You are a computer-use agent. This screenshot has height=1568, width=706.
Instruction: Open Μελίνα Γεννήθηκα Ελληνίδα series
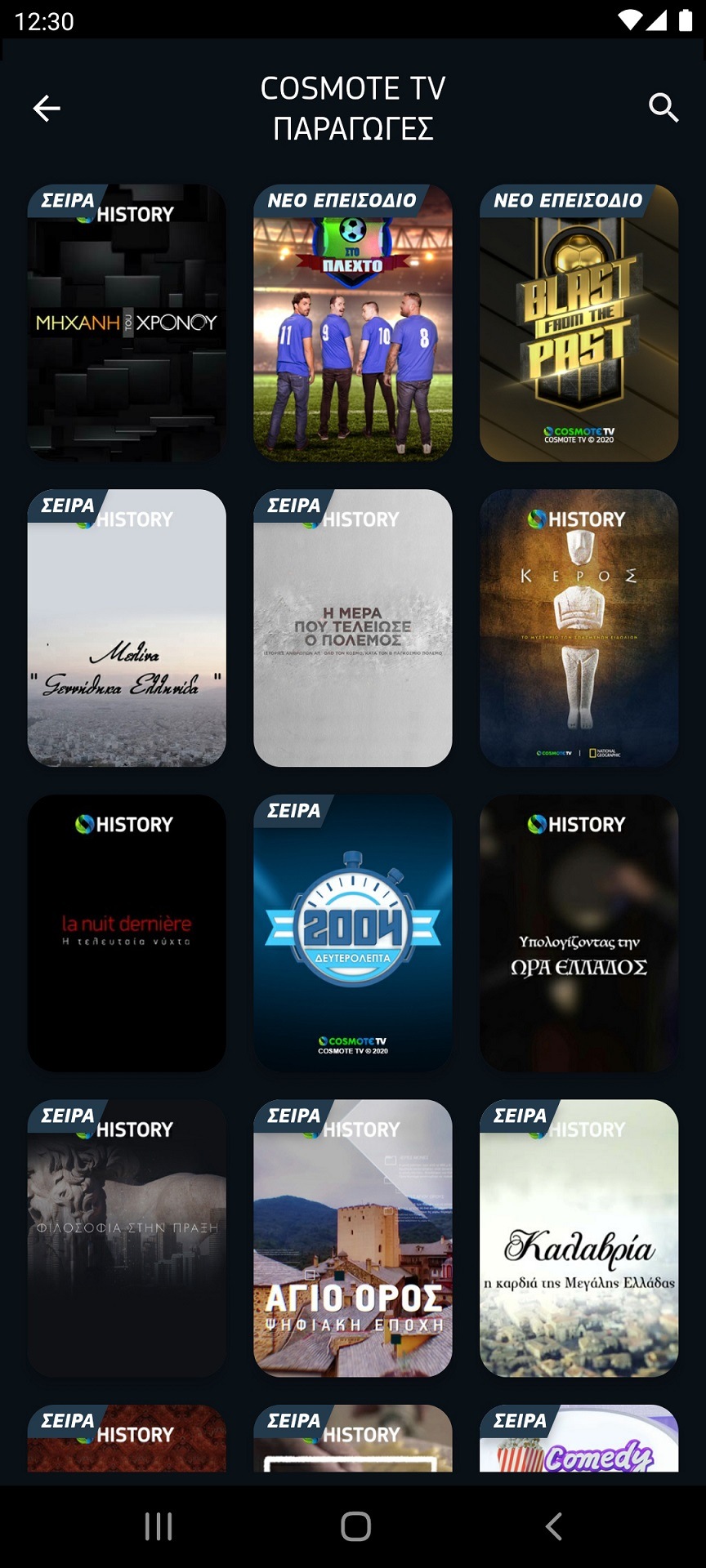tap(127, 628)
